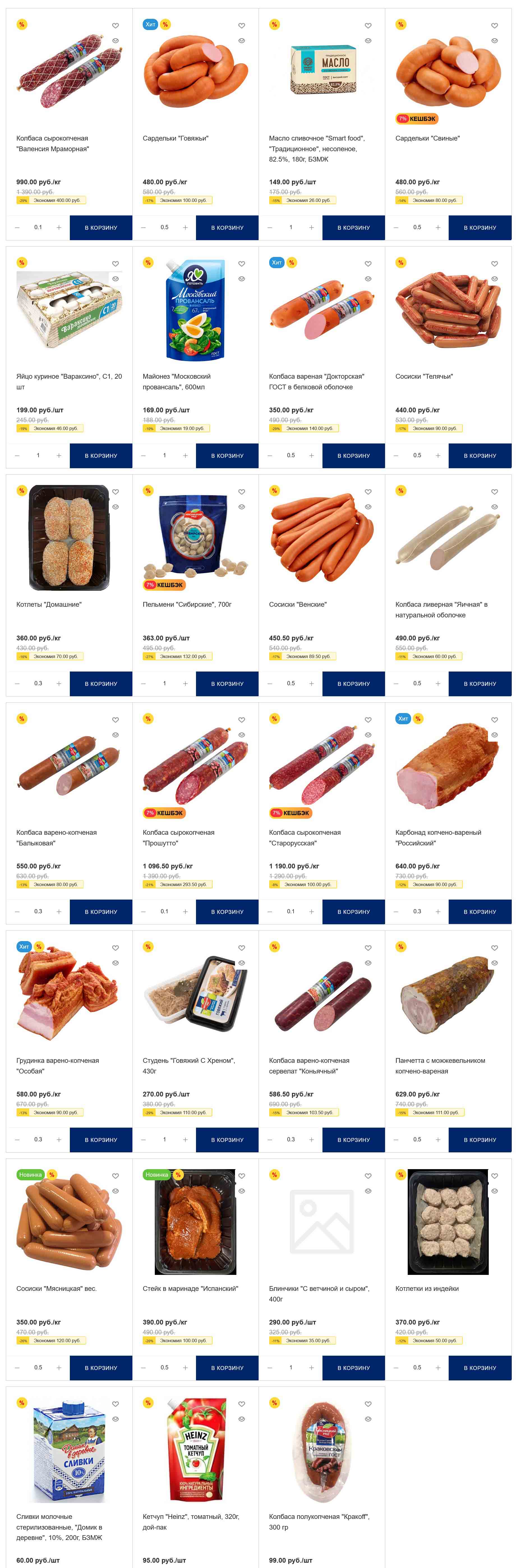Like the Сосиски "Венские" item

click(368, 492)
